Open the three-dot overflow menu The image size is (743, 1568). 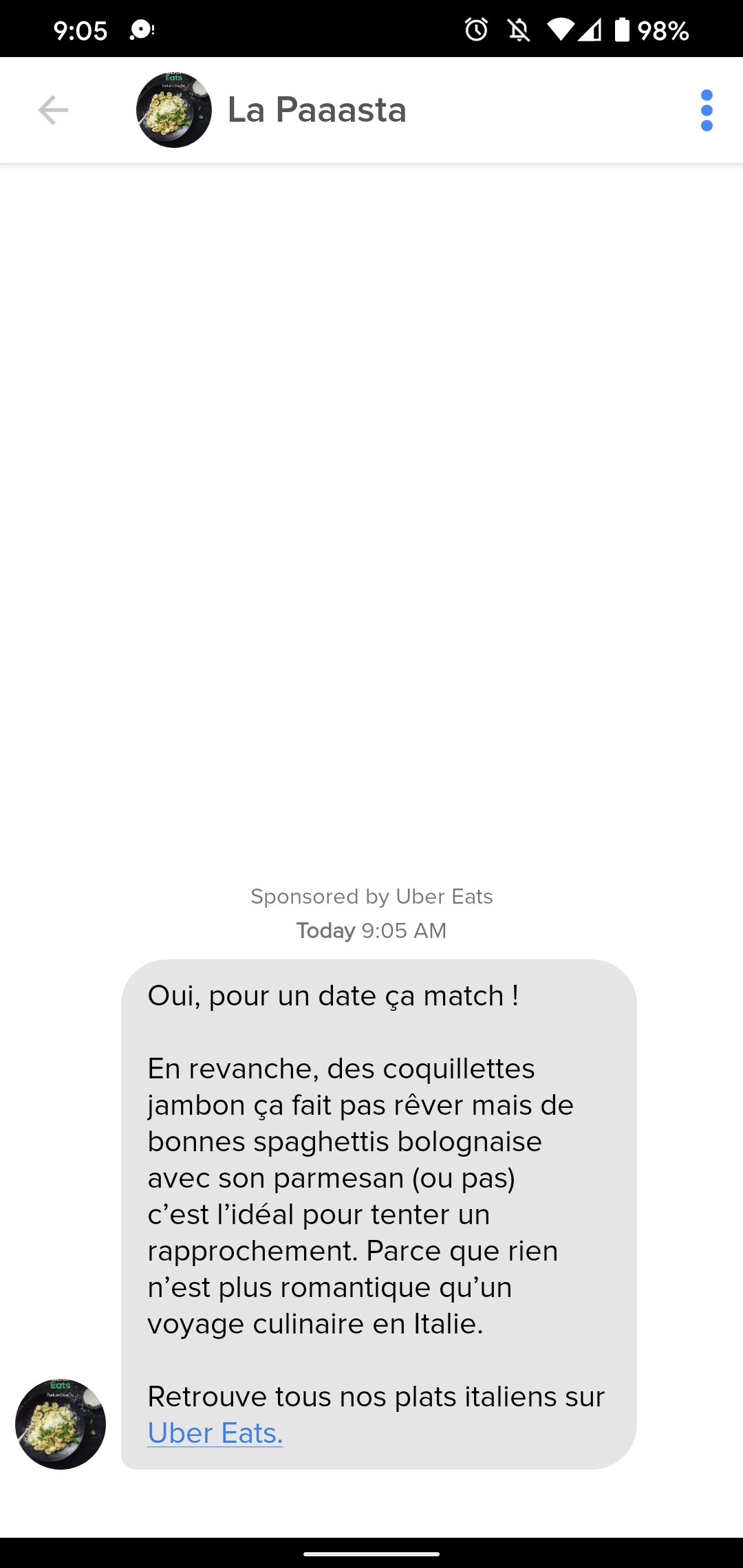(705, 110)
